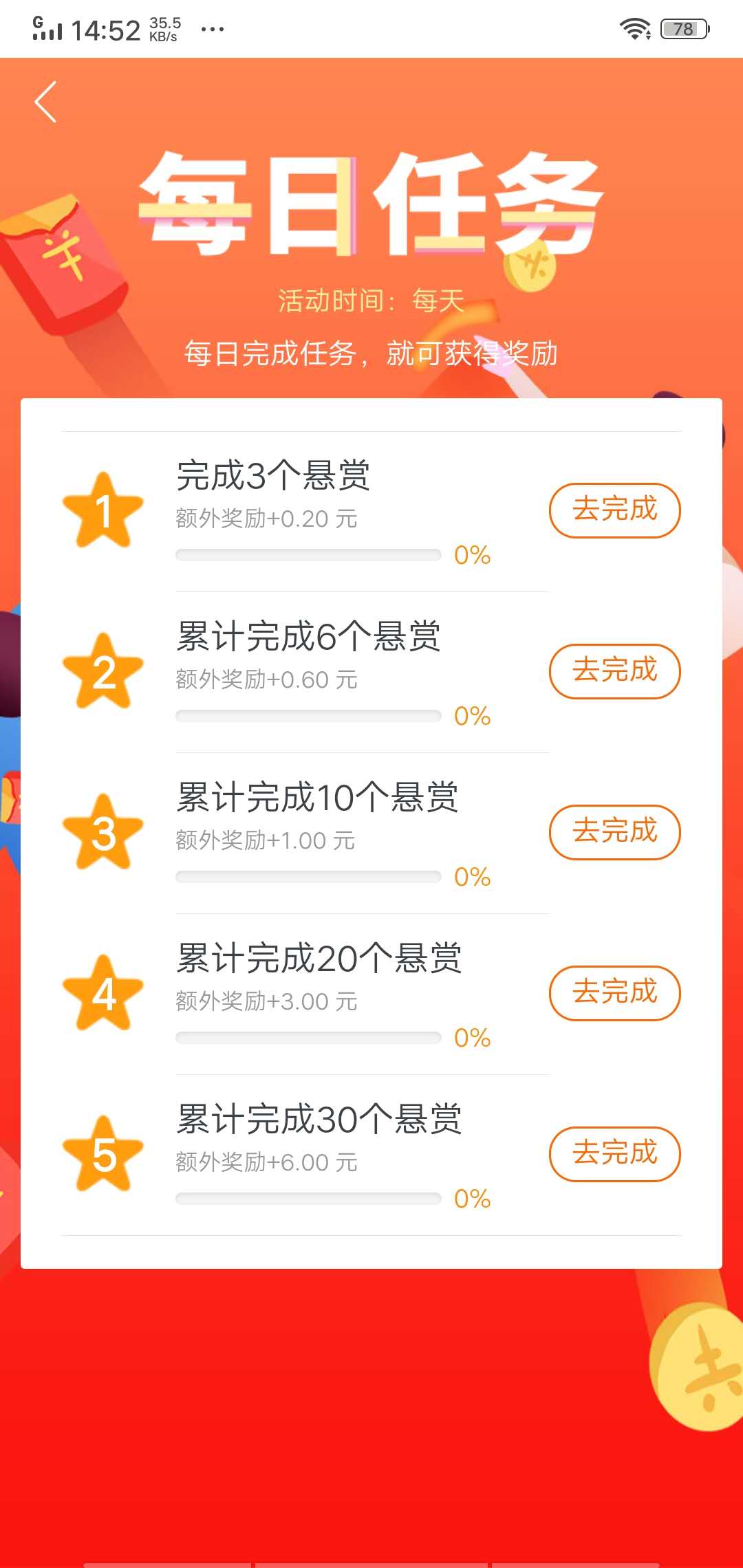
Task: Tap the back arrow to exit daily tasks
Action: [x=45, y=102]
